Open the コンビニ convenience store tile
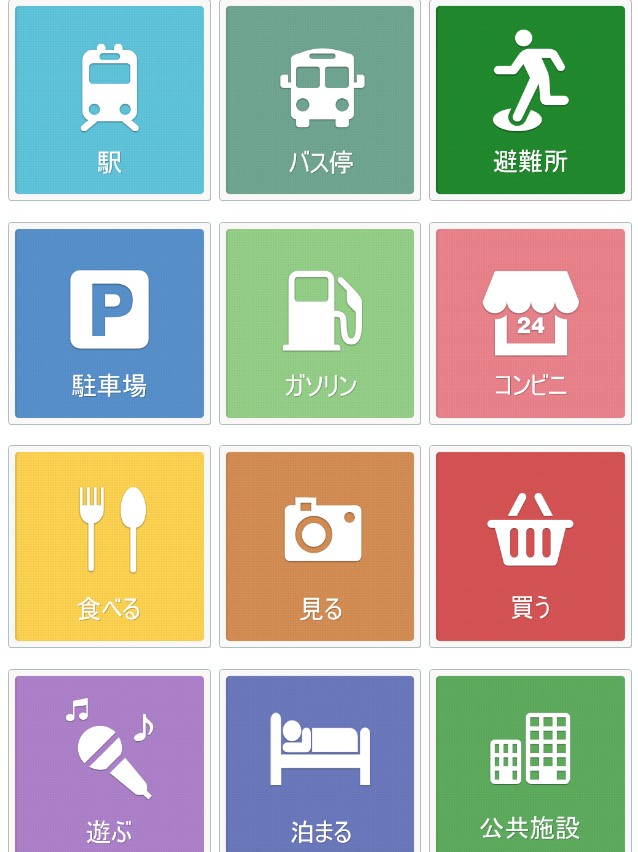The height and width of the screenshot is (852, 638). click(x=530, y=323)
